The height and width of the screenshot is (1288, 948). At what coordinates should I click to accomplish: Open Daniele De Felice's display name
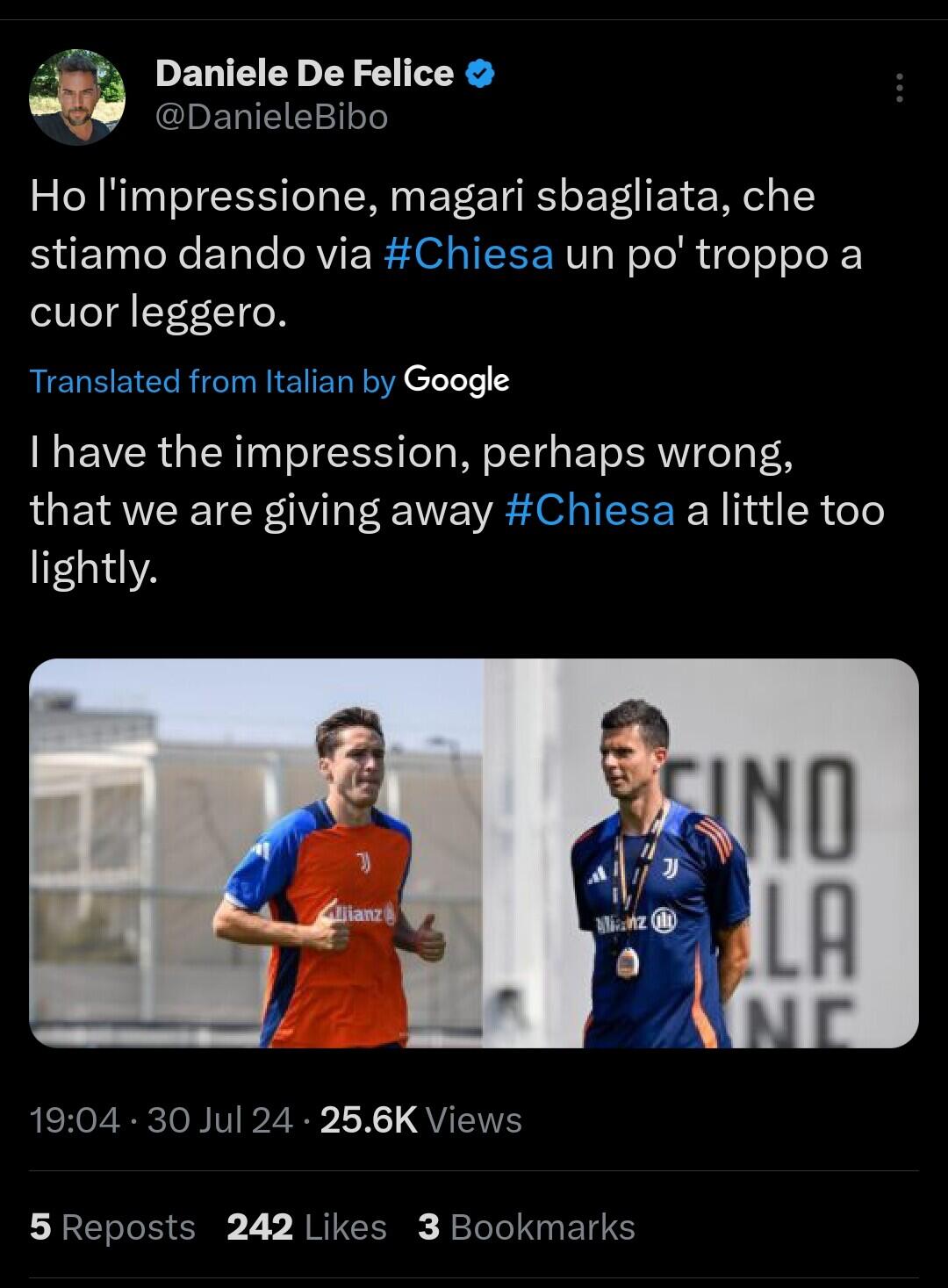(x=304, y=74)
